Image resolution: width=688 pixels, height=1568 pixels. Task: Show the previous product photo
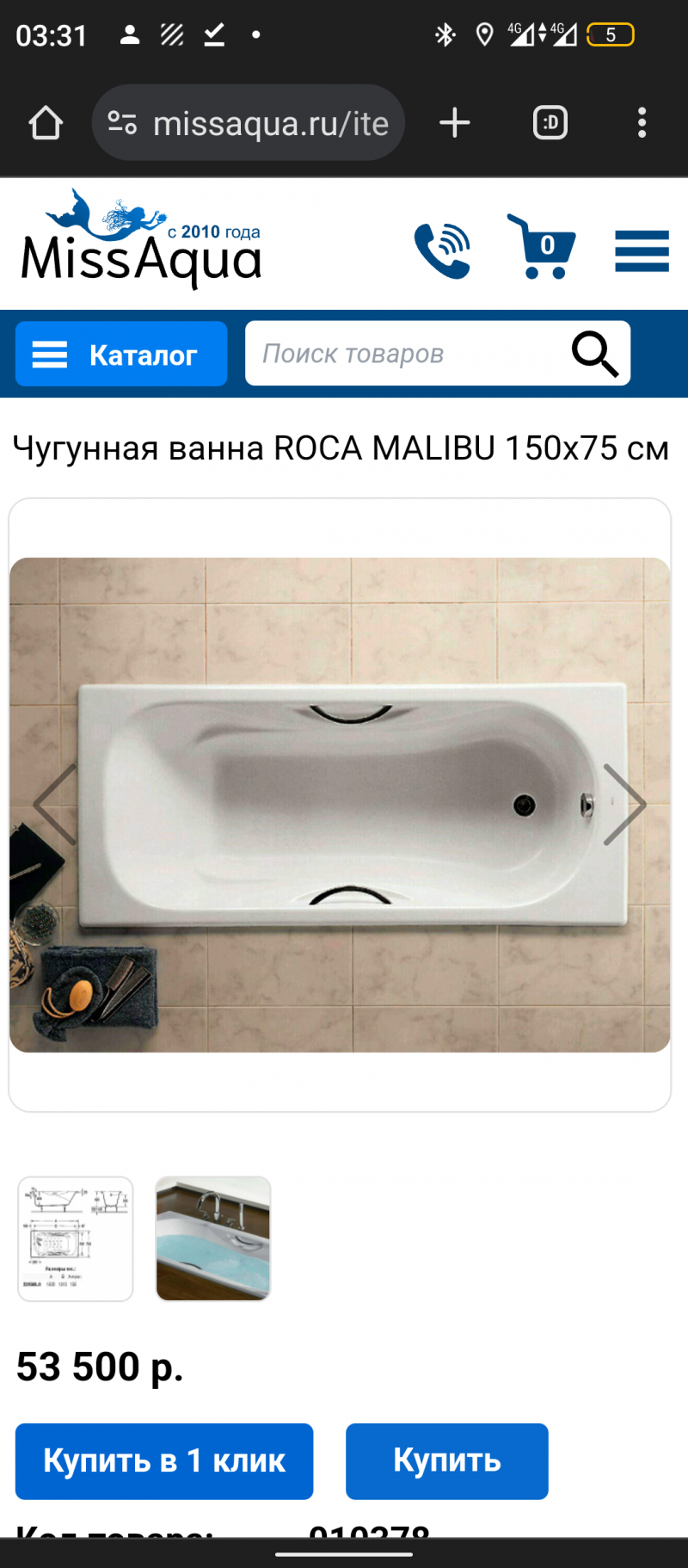tap(55, 805)
